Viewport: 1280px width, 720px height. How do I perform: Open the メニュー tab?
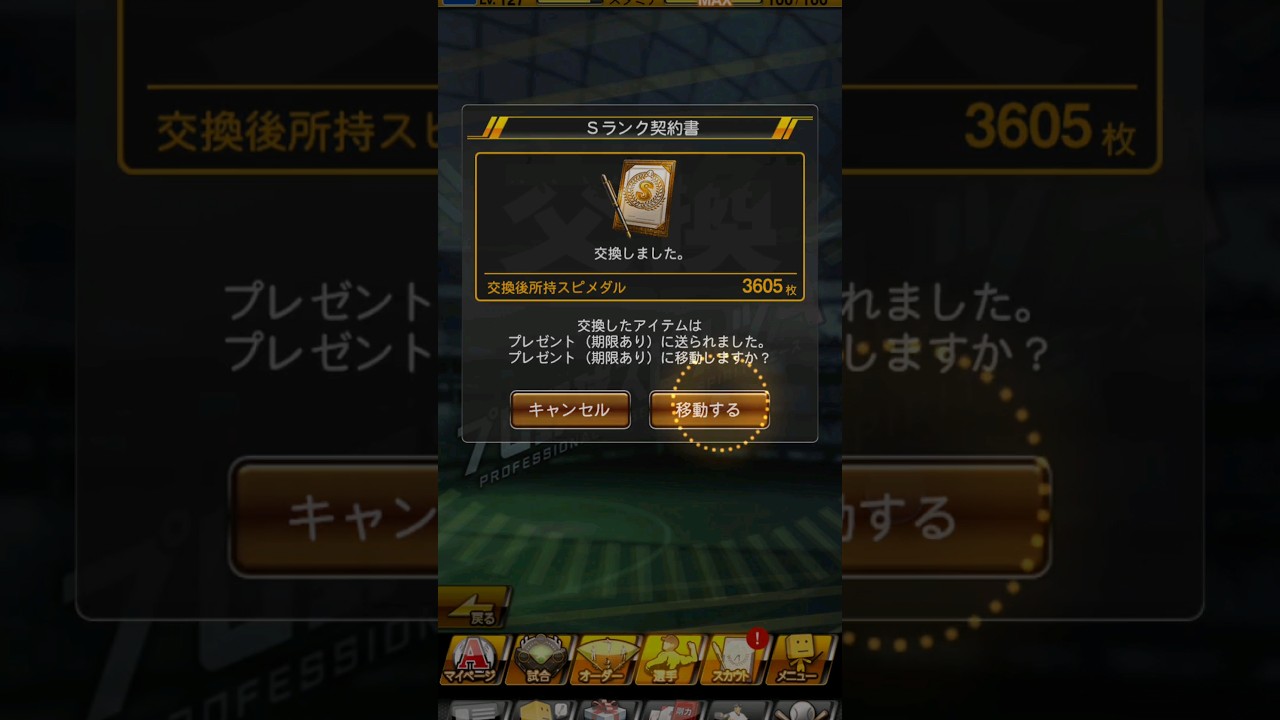tap(798, 660)
